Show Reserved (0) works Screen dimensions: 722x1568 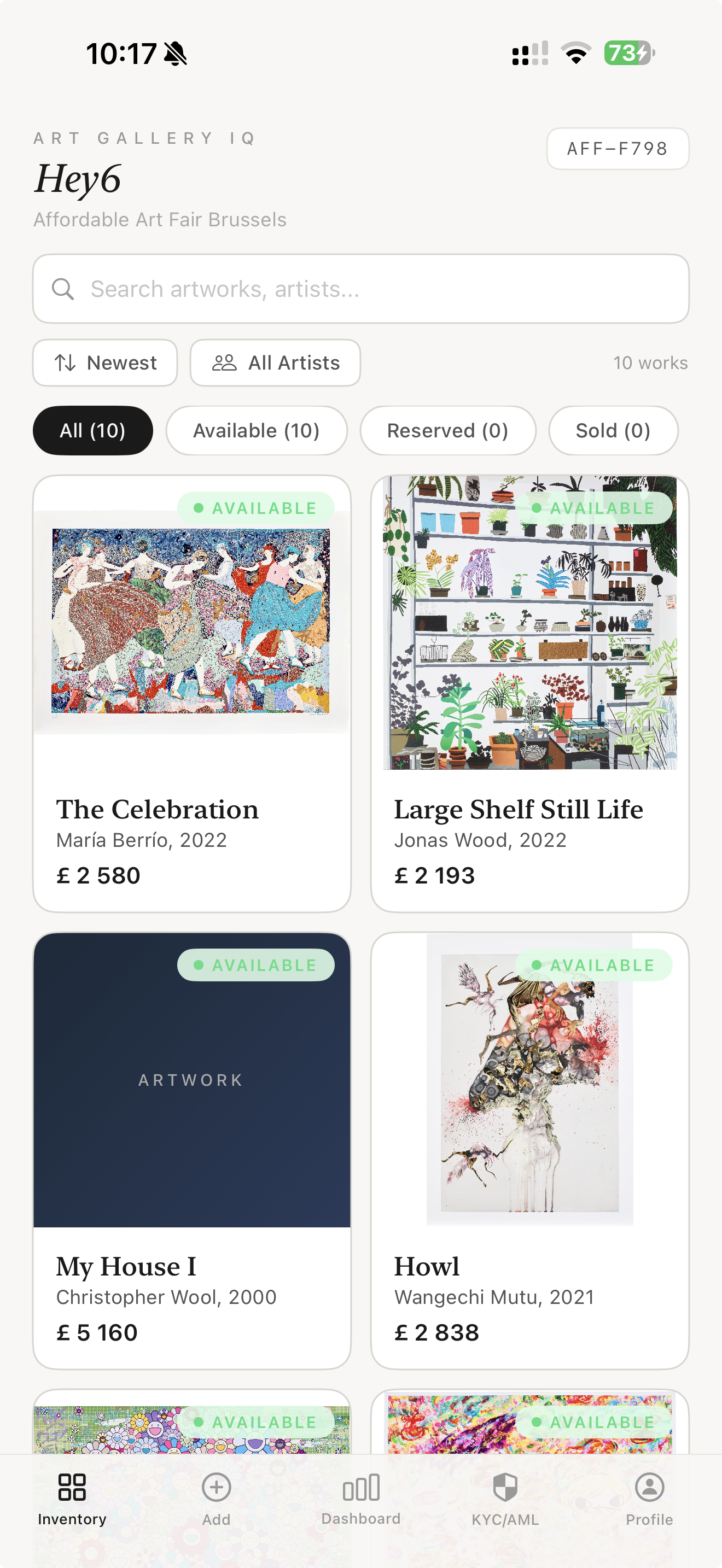pyautogui.click(x=447, y=430)
